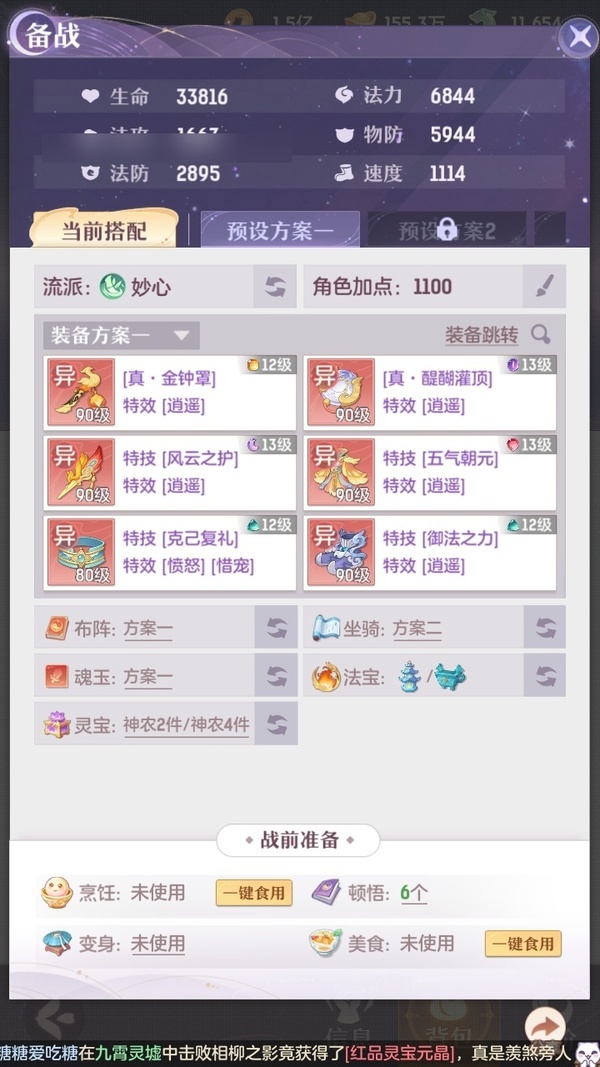Open the [风云之护] equipment card
Image resolution: width=600 pixels, height=1067 pixels.
170,472
